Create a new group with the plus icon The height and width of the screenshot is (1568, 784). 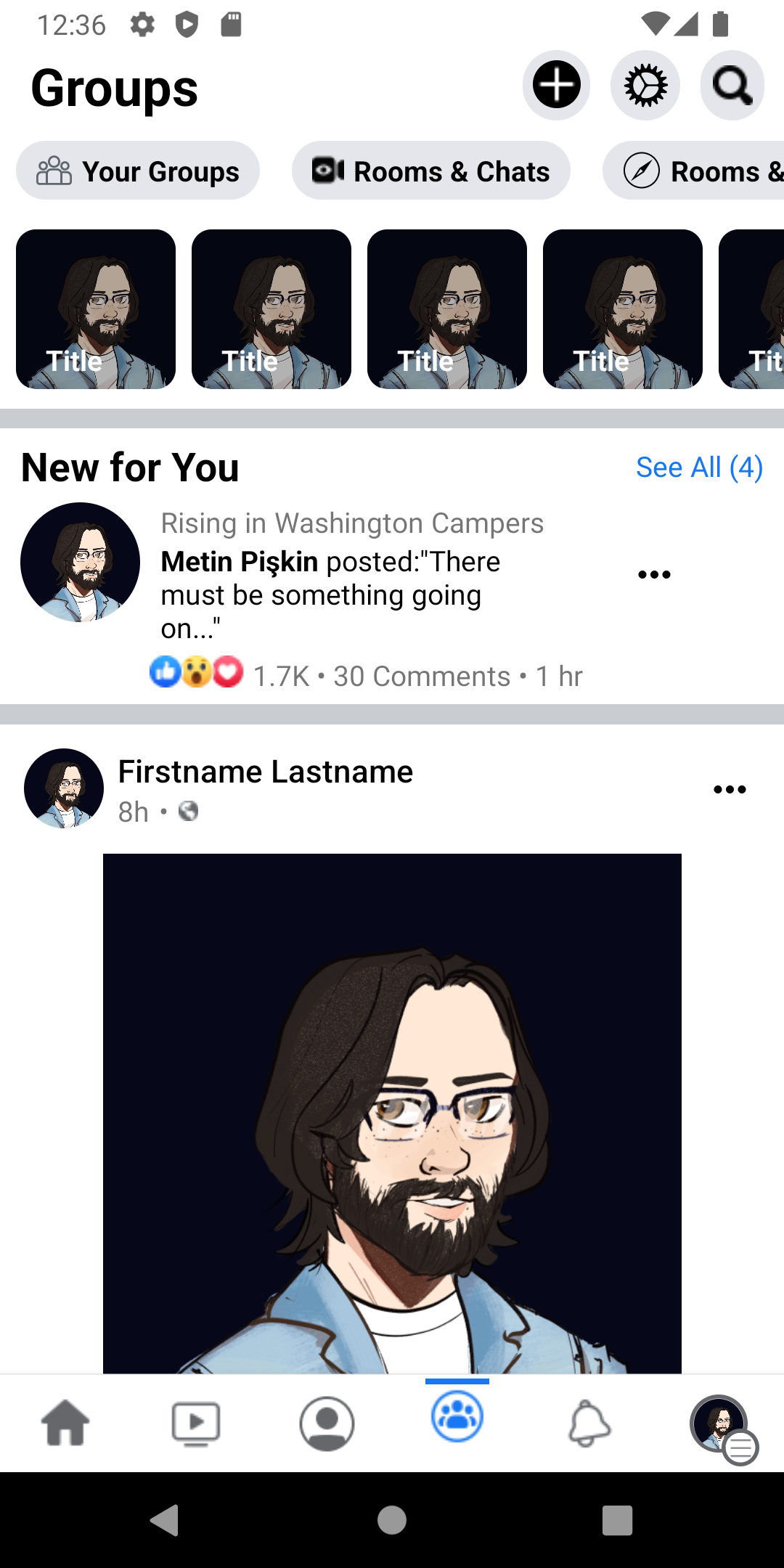tap(555, 85)
